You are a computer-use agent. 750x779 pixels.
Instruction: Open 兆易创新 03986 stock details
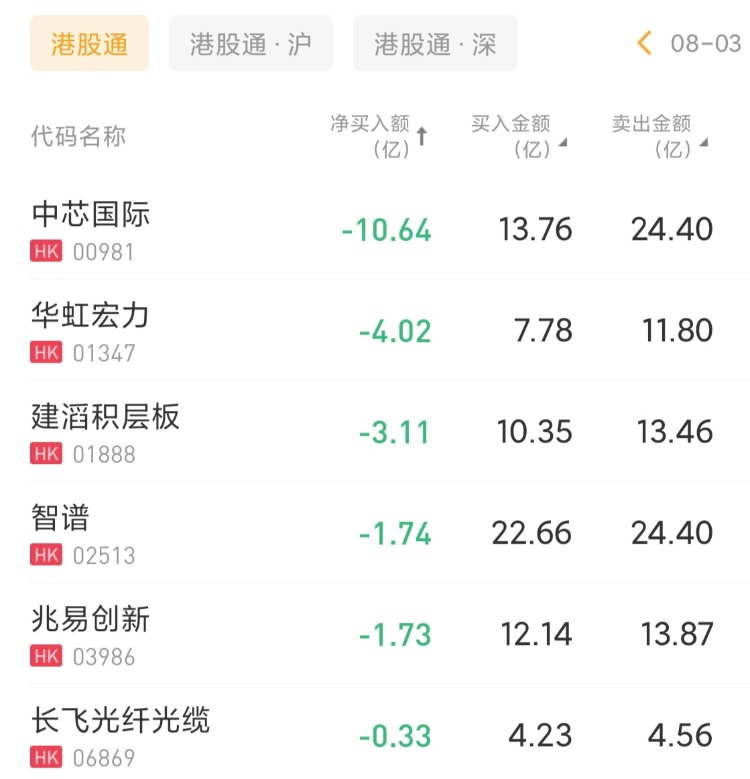pos(375,634)
